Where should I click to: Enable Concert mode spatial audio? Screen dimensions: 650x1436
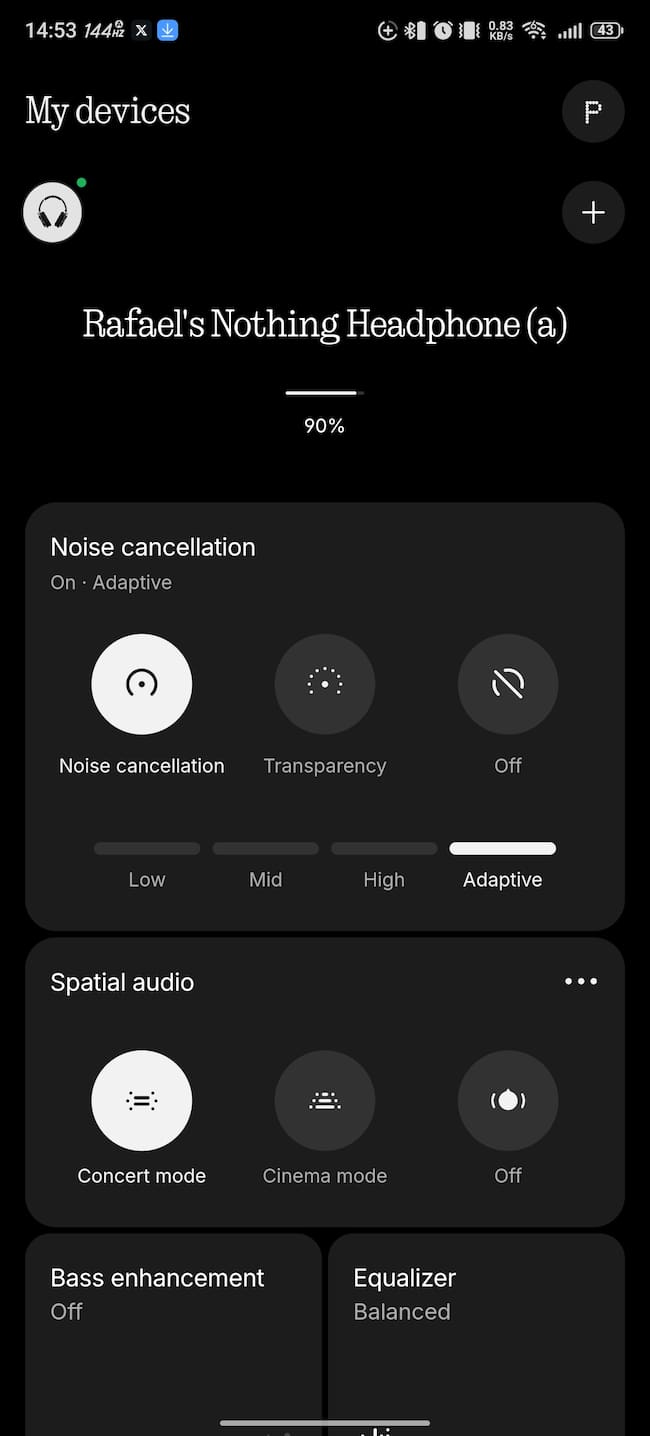[x=142, y=1100]
